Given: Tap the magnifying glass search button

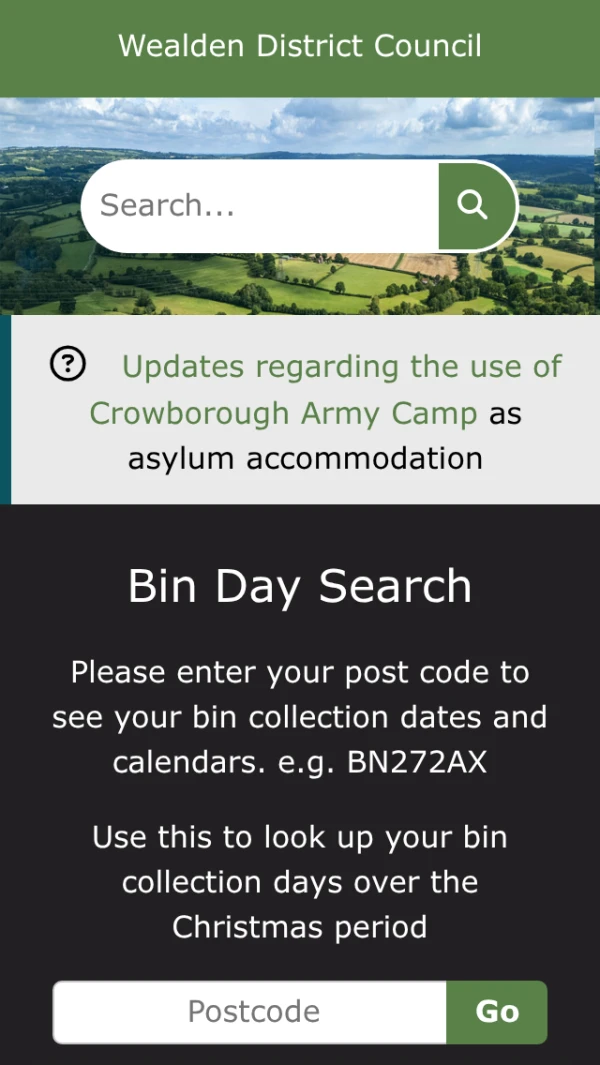Looking at the screenshot, I should tap(473, 206).
